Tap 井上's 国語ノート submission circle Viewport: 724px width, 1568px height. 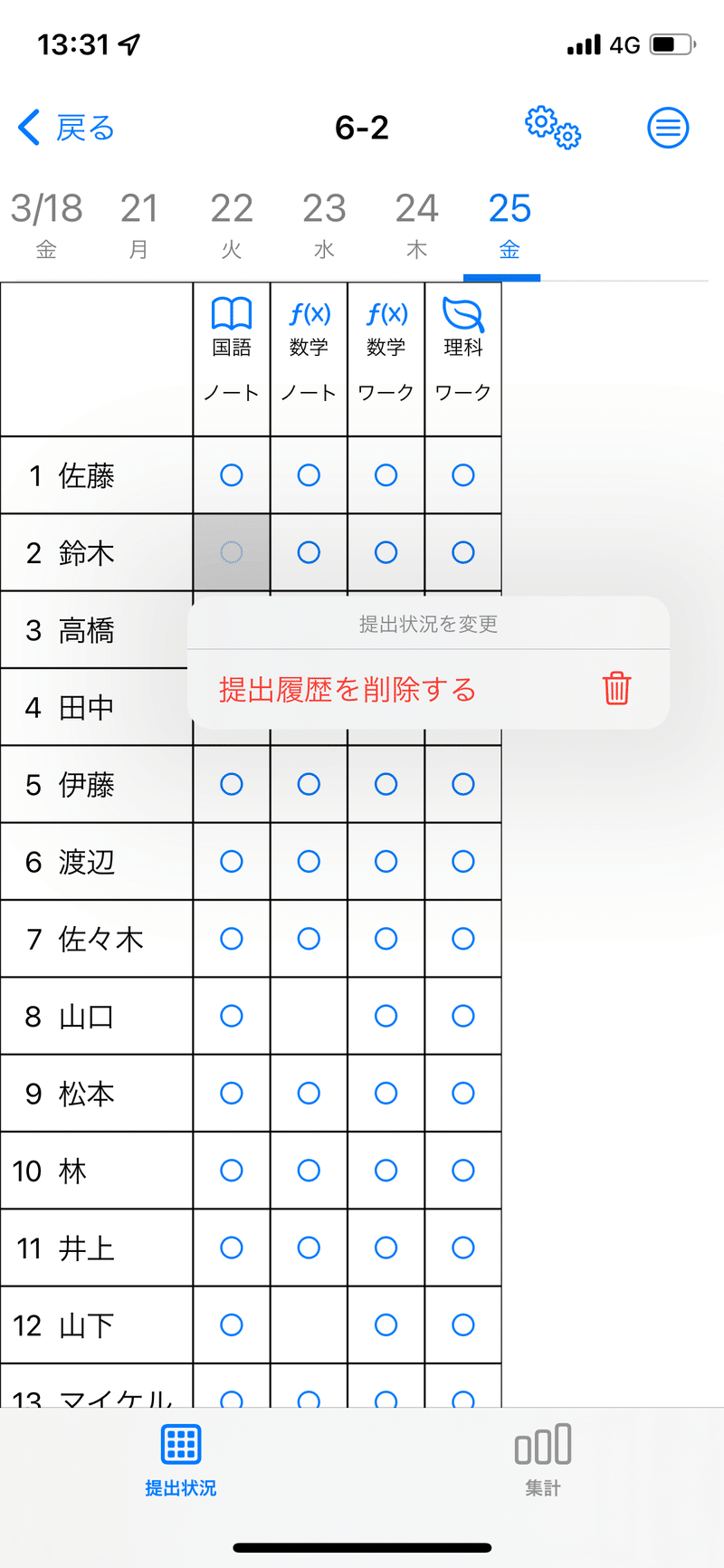coord(232,1248)
